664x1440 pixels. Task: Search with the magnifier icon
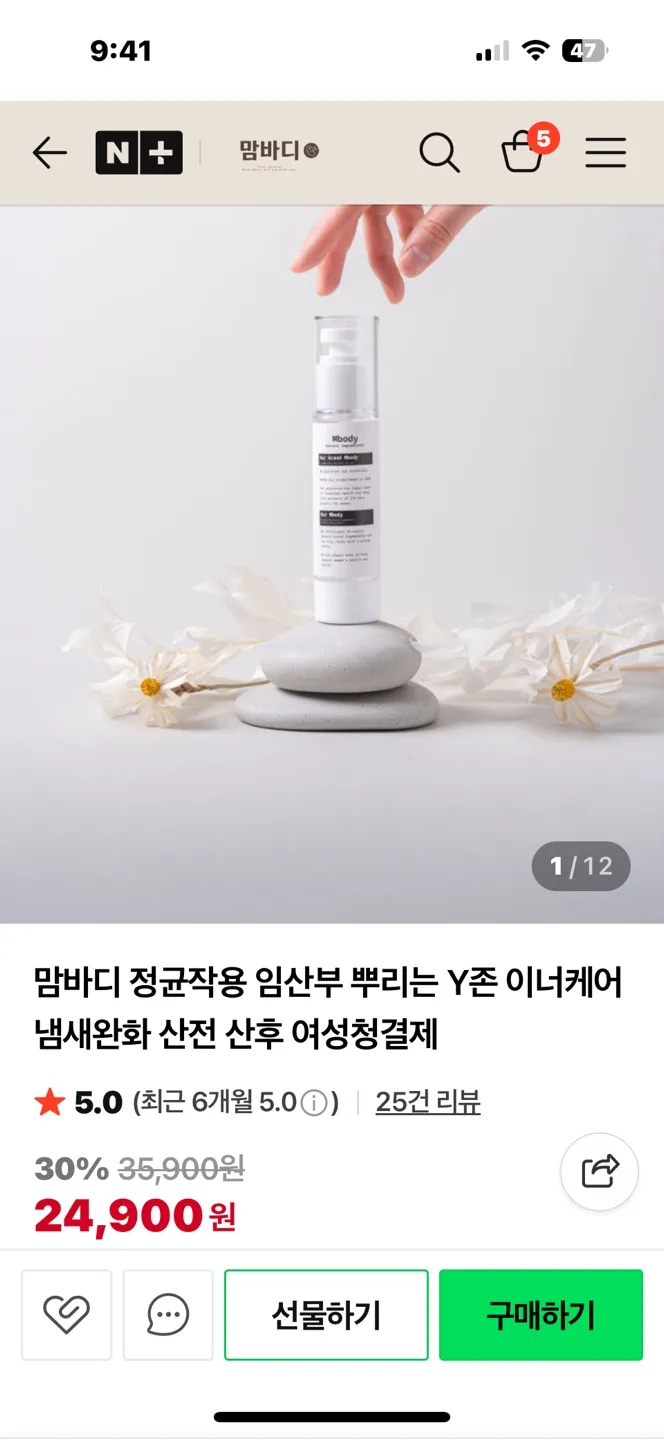439,153
